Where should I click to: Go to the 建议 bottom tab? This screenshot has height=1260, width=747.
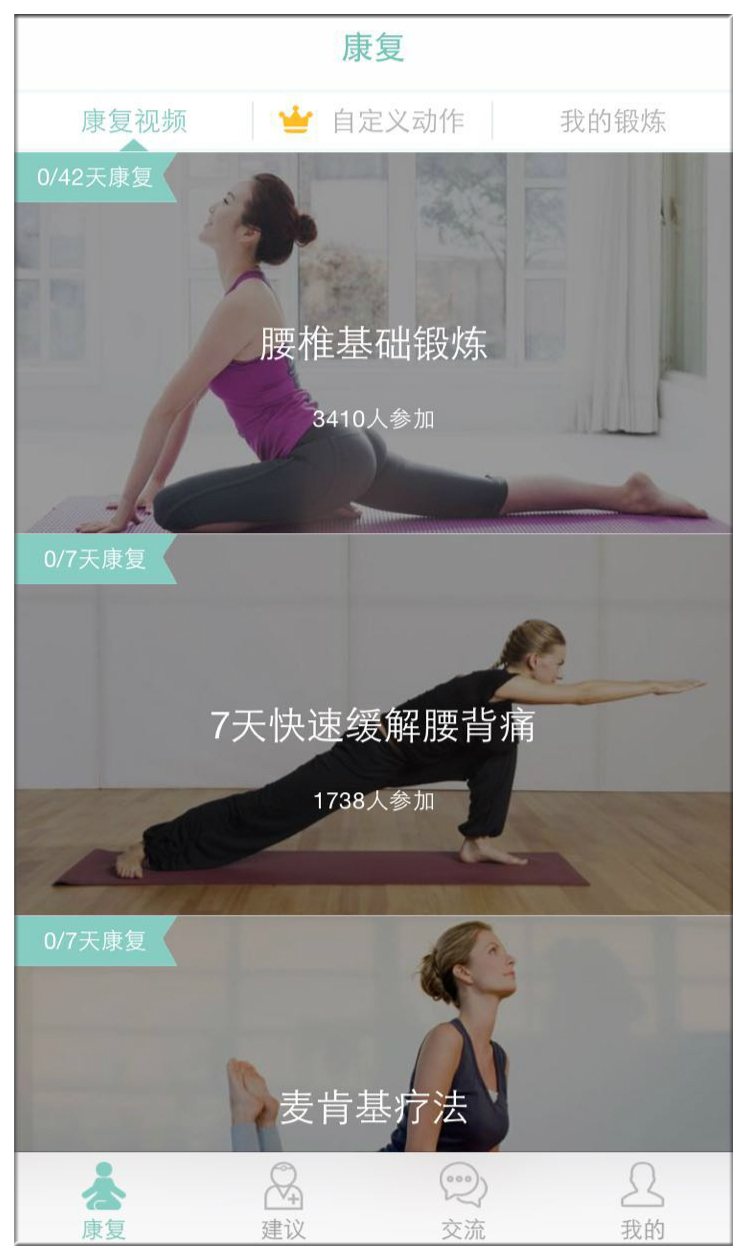283,1200
